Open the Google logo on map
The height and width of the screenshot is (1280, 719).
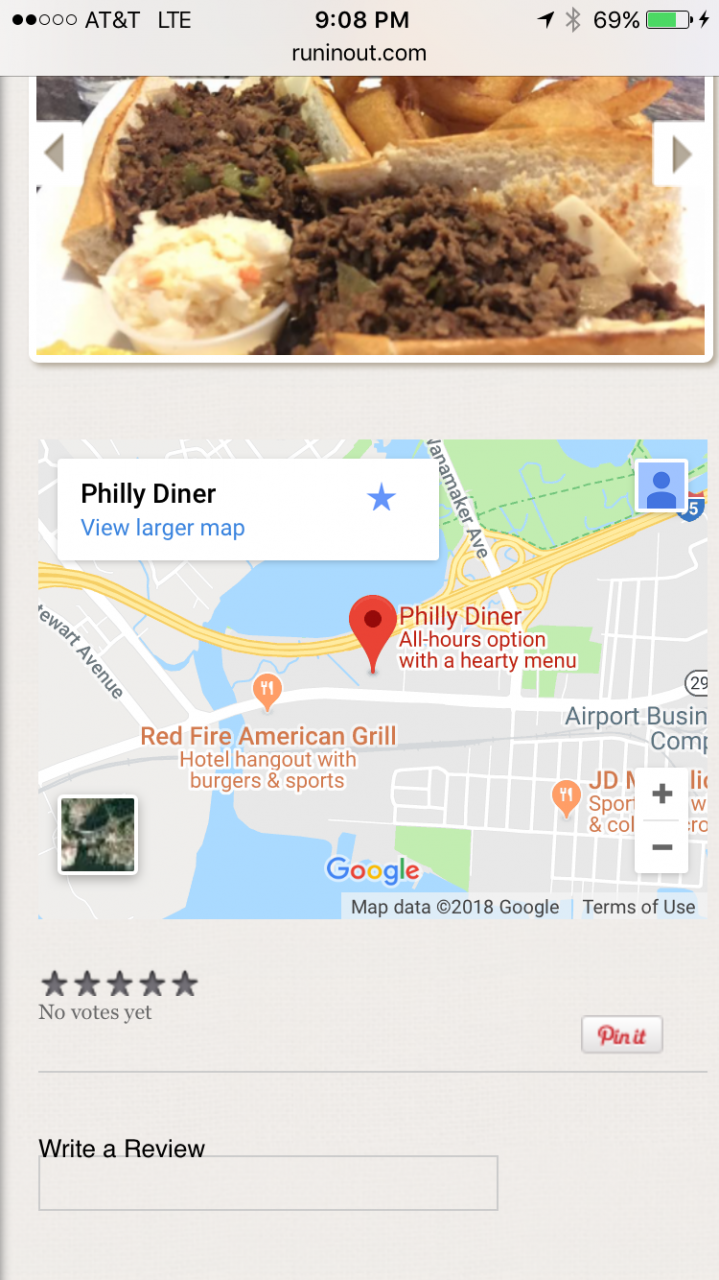coord(372,871)
